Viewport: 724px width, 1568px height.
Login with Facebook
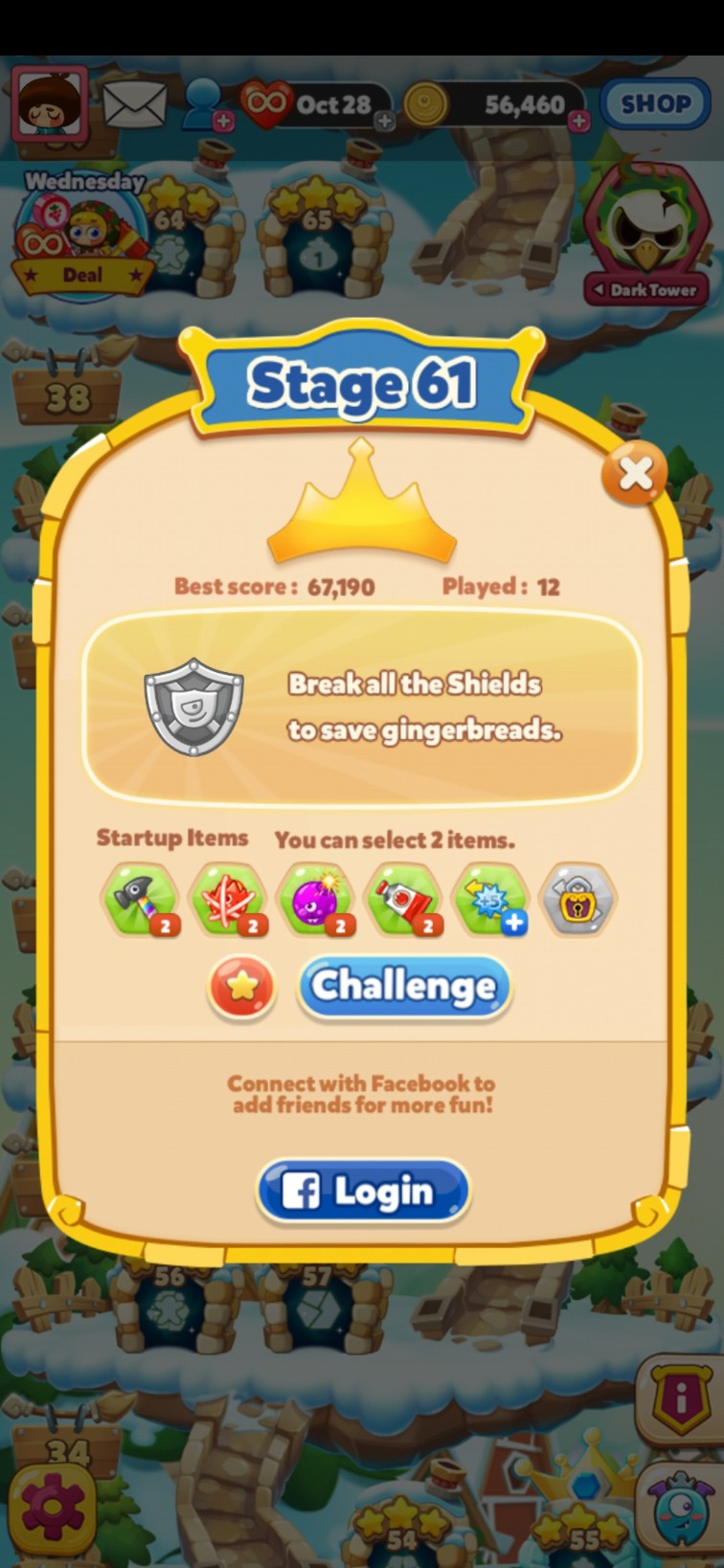pos(363,1192)
